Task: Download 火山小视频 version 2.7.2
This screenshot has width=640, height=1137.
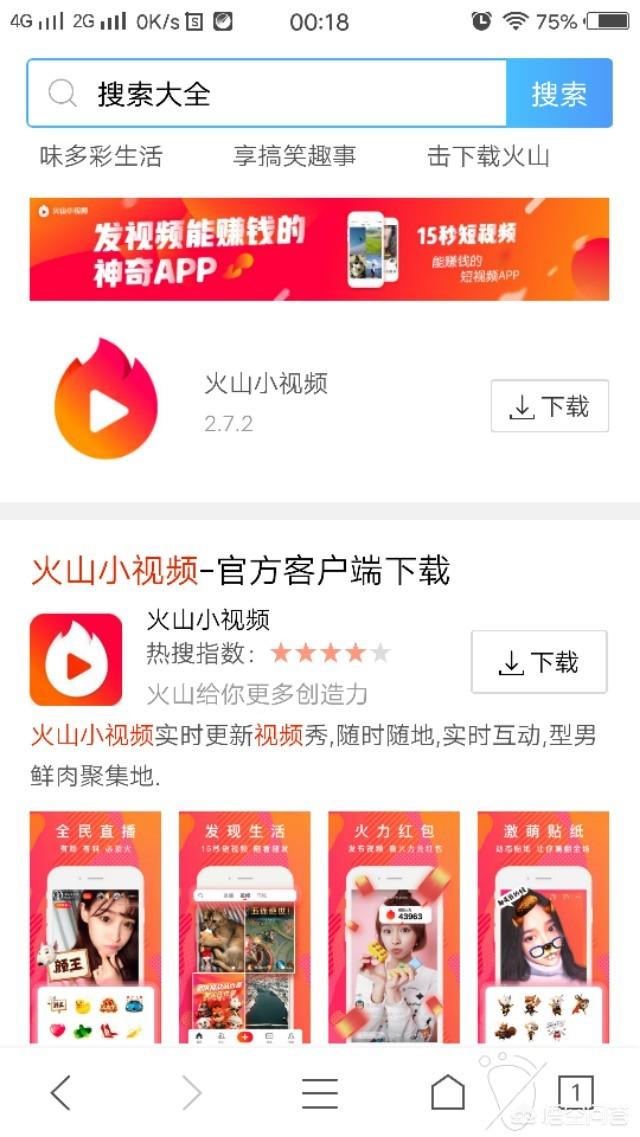Action: pyautogui.click(x=549, y=406)
